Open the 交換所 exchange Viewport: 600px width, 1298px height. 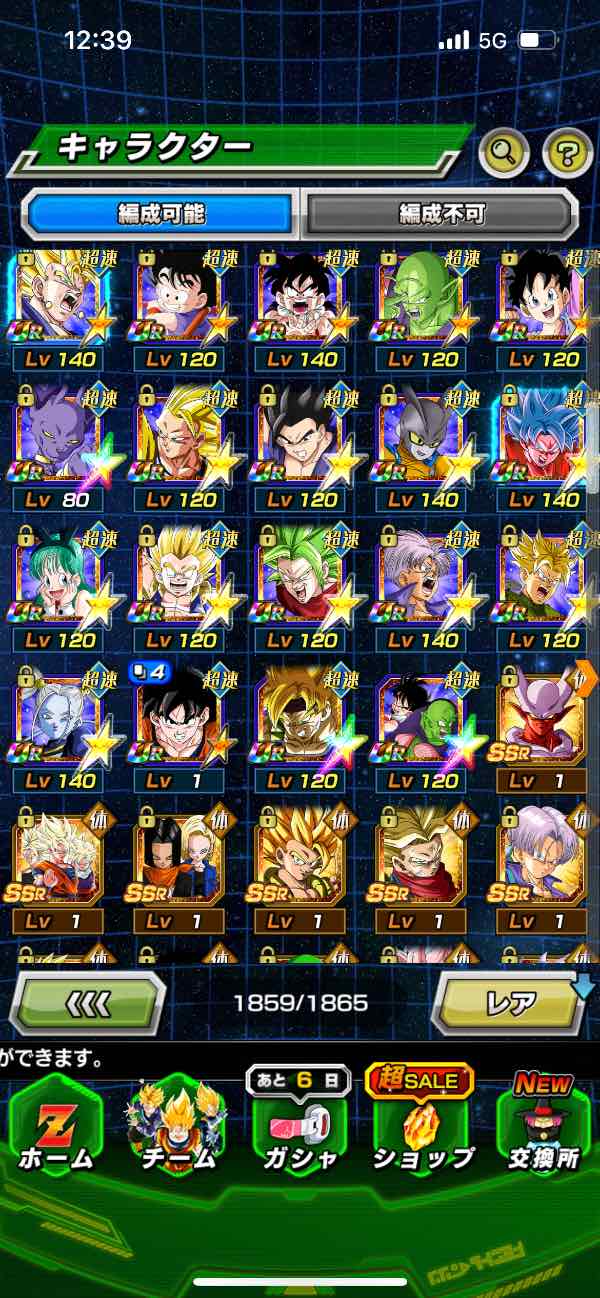click(543, 1125)
